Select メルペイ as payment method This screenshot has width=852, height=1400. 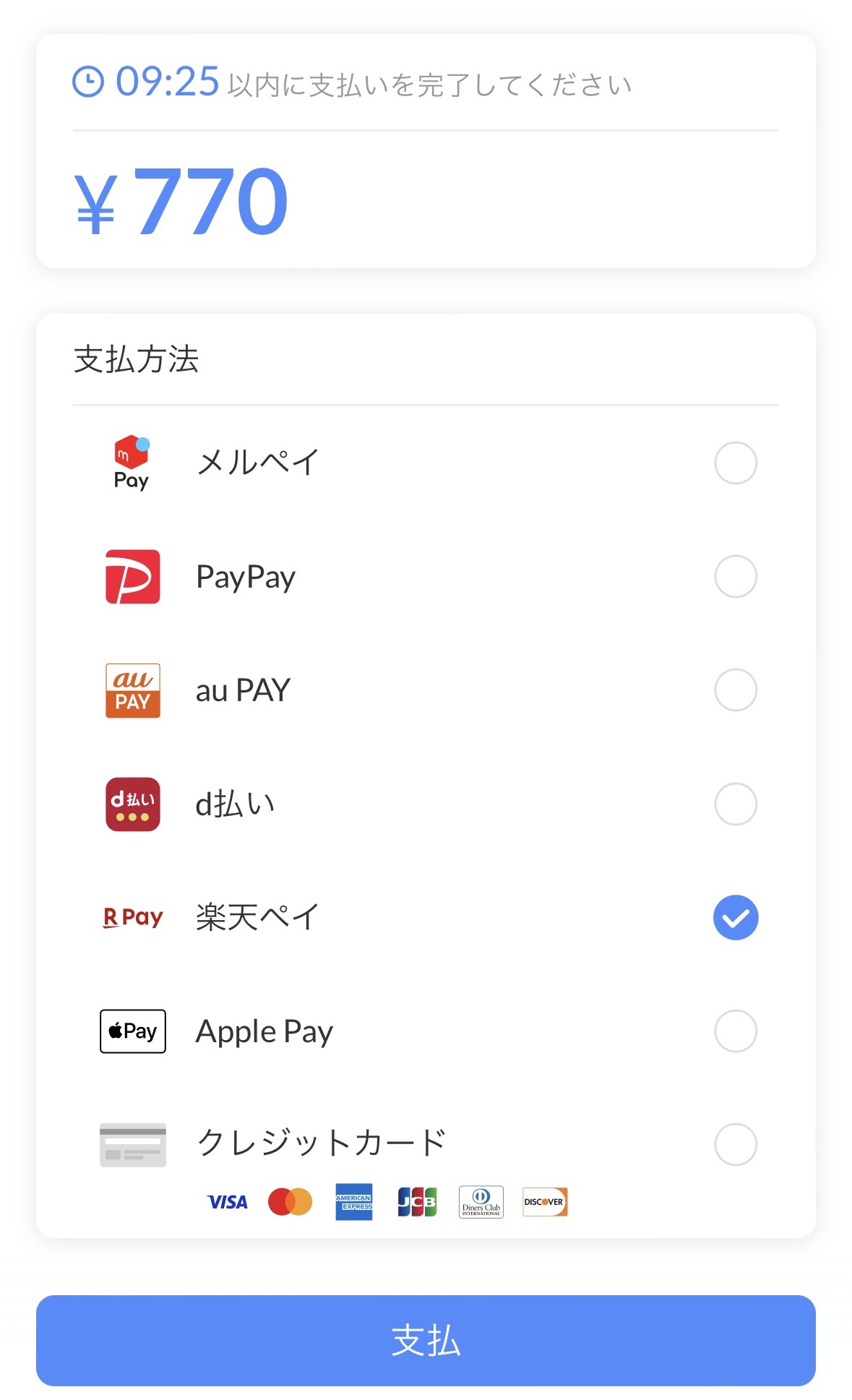point(735,463)
